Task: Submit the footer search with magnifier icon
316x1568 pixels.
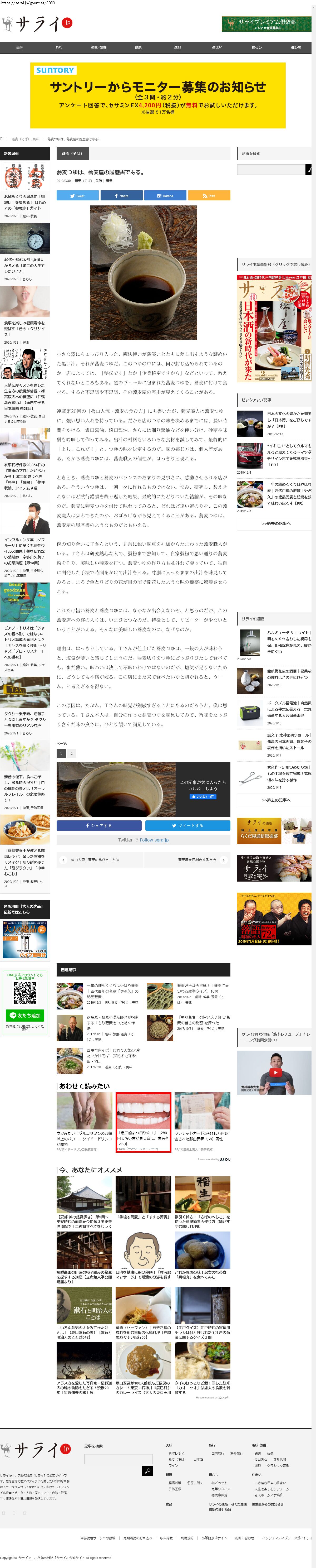Action: click(147, 1471)
